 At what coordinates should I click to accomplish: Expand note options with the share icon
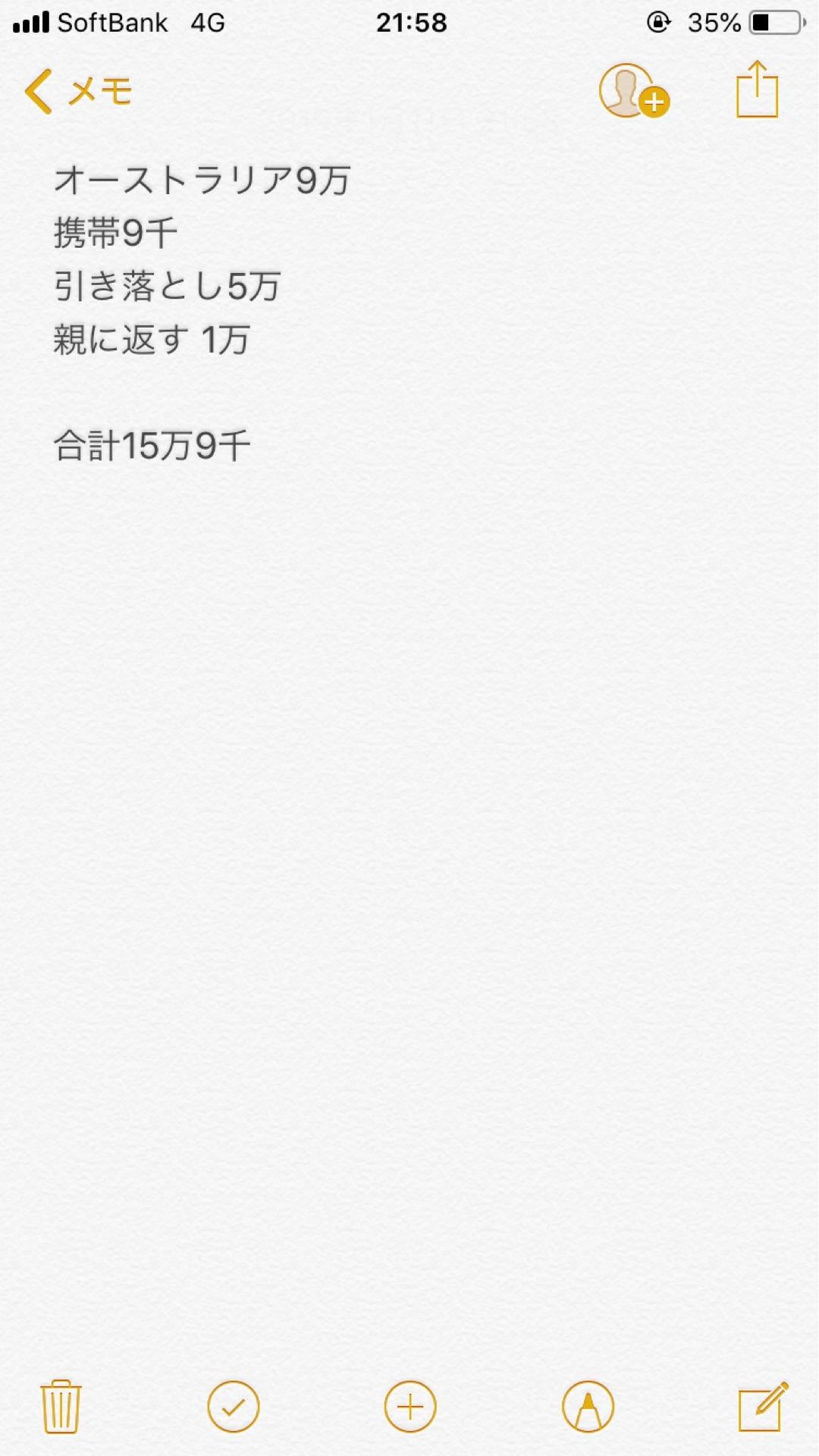[x=758, y=89]
